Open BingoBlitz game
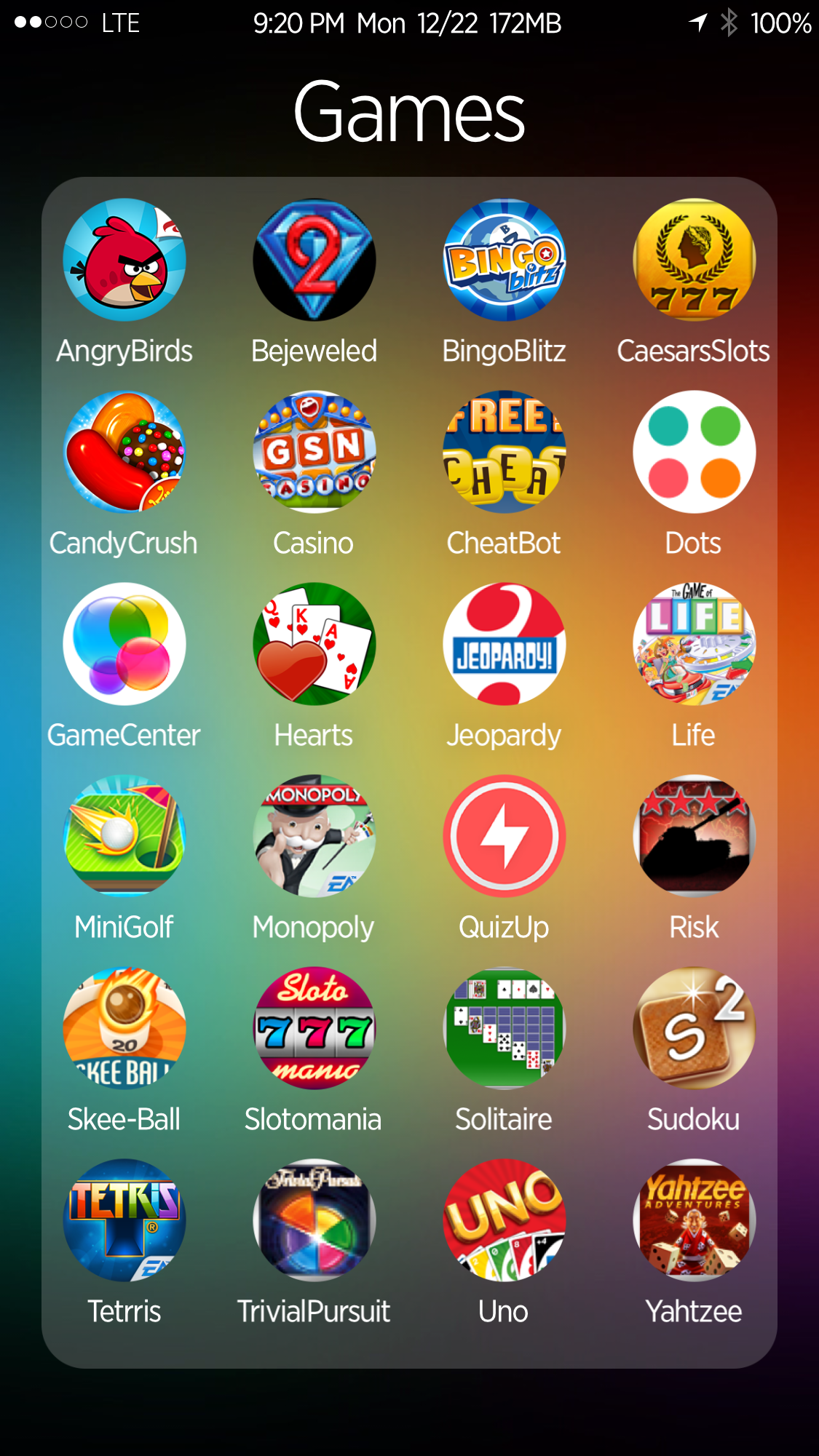The width and height of the screenshot is (819, 1456). point(505,260)
